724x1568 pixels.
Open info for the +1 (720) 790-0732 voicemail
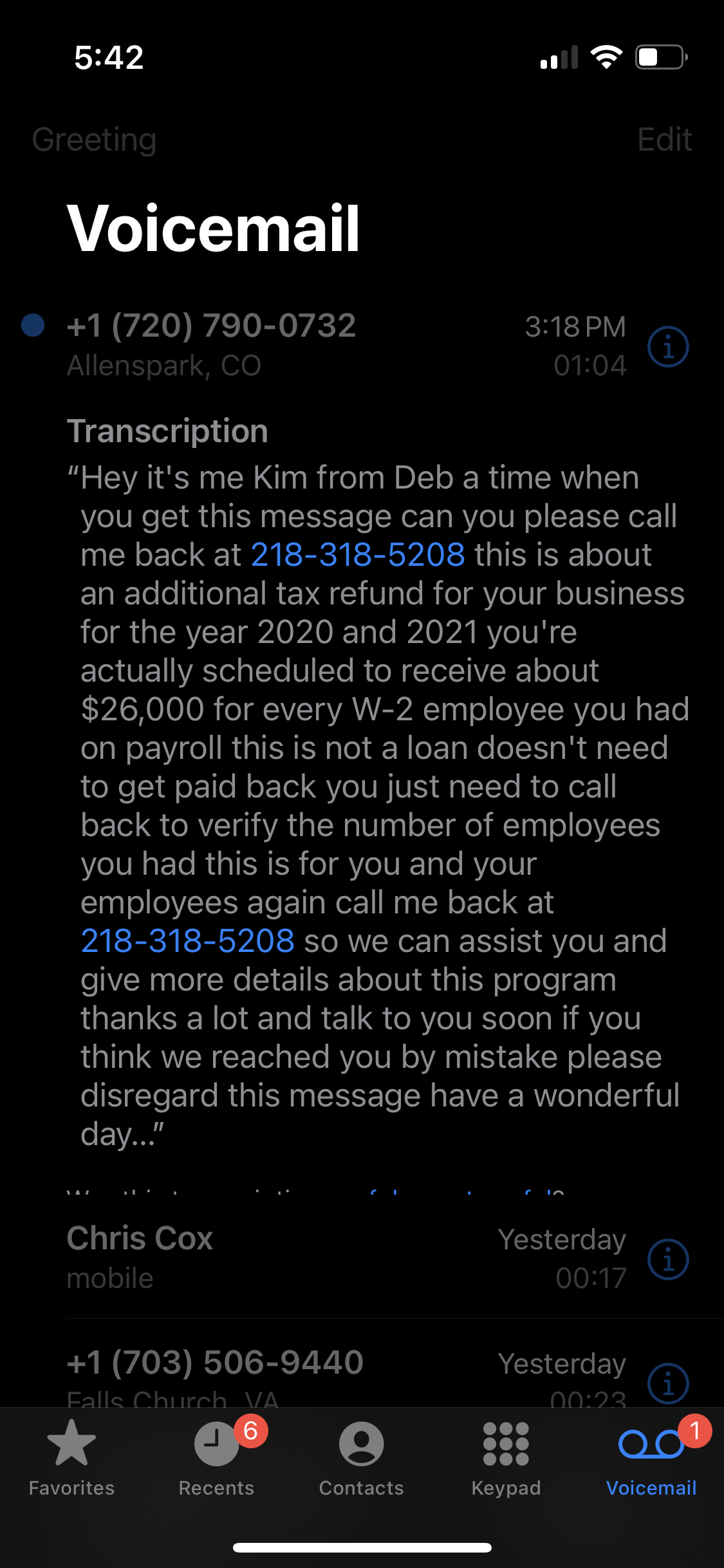[668, 347]
